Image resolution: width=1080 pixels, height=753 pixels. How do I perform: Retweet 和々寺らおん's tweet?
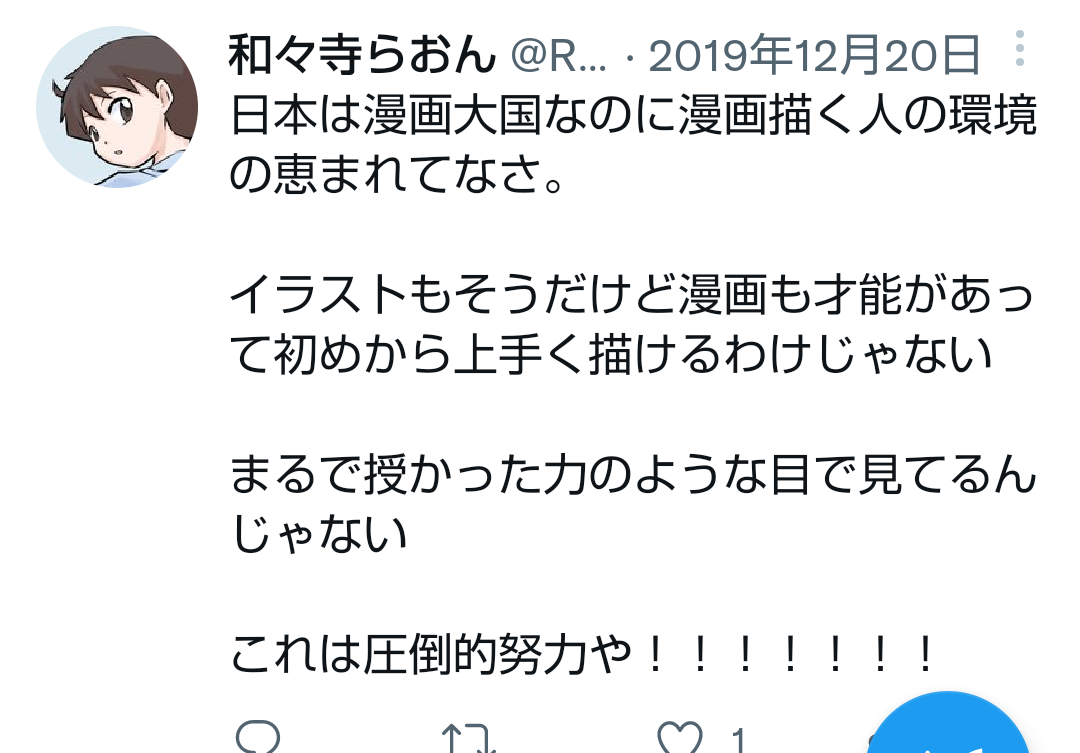click(468, 738)
